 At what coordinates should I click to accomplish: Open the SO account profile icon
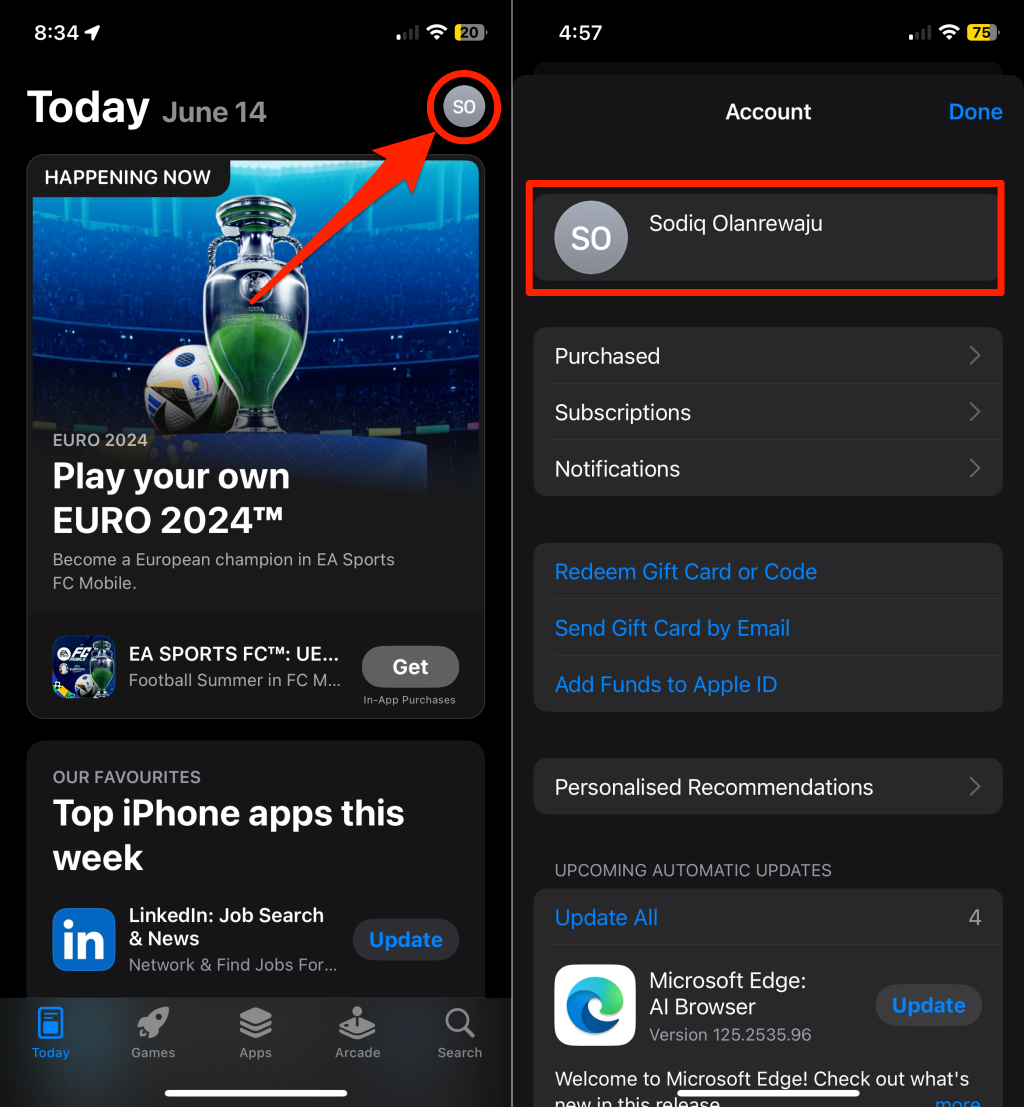click(464, 106)
